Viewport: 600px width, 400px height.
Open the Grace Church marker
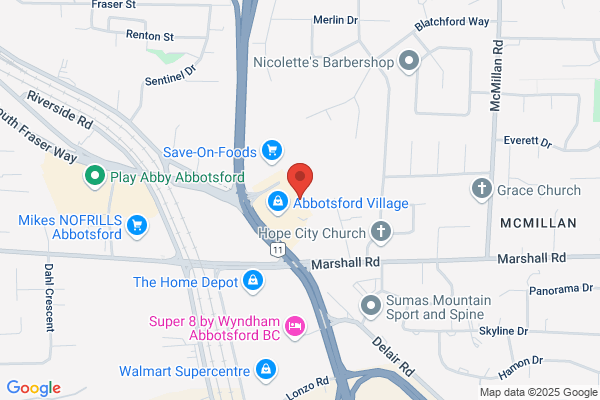click(482, 189)
